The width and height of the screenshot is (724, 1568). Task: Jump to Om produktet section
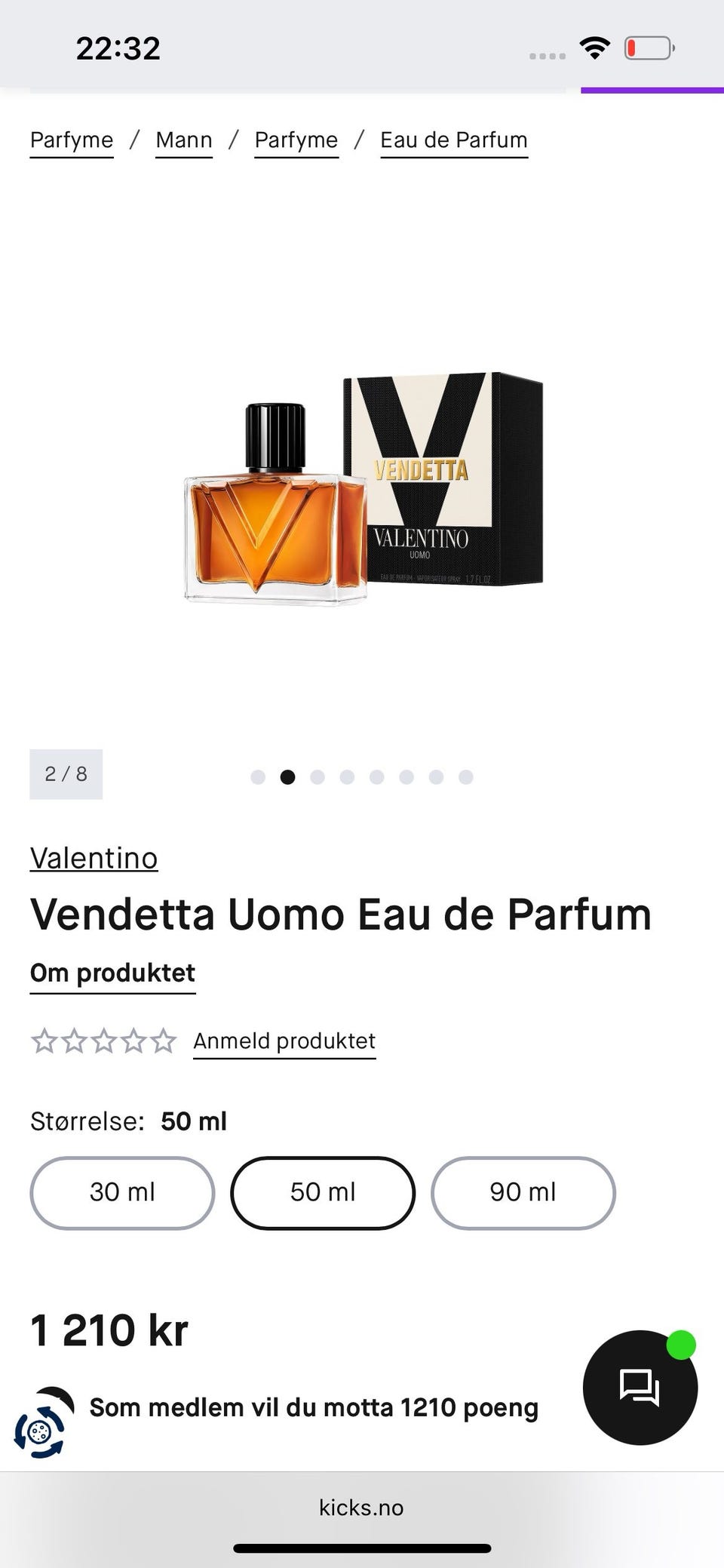click(113, 973)
